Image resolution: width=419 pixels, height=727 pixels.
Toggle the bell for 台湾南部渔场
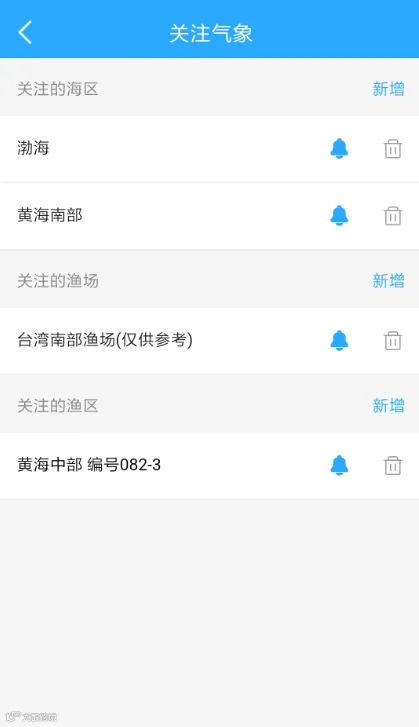tap(339, 340)
